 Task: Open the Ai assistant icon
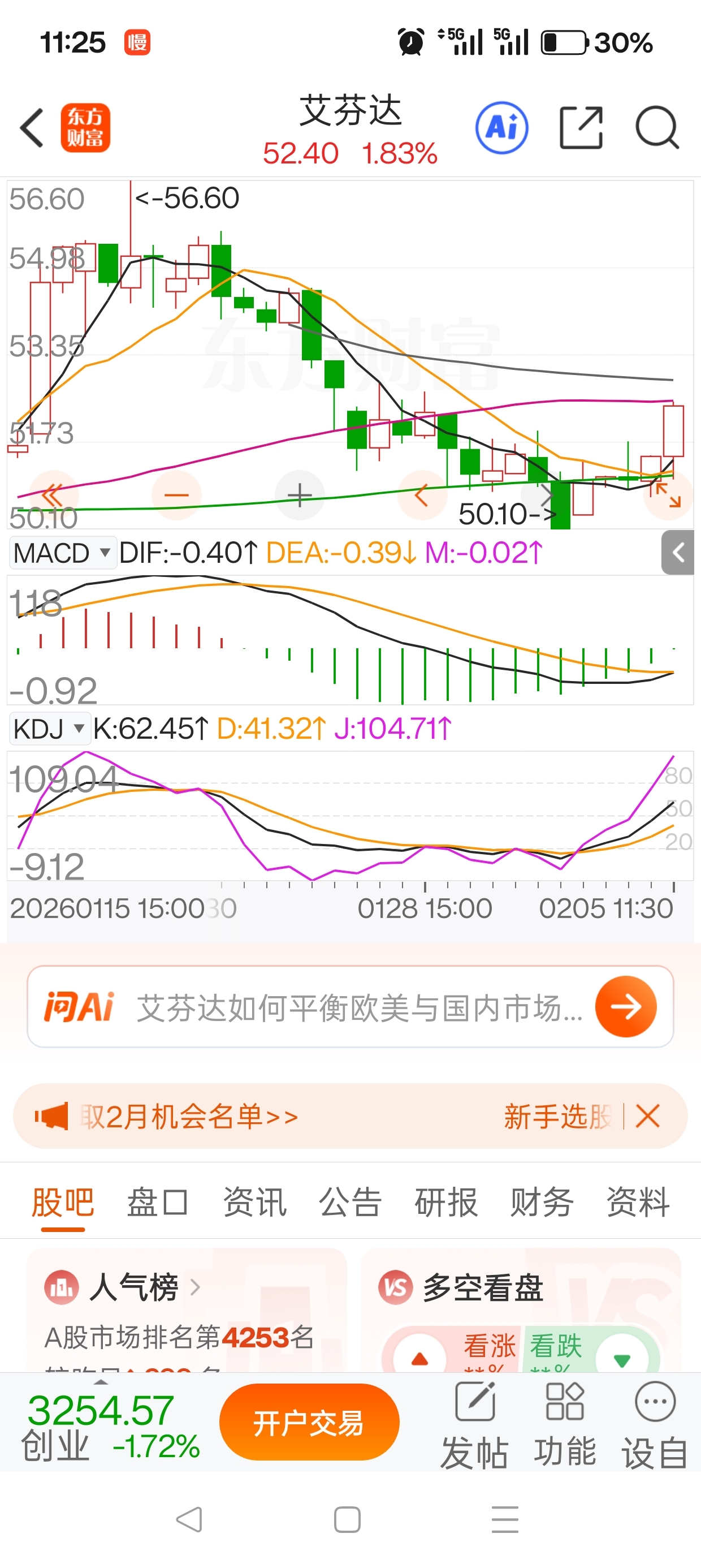501,128
